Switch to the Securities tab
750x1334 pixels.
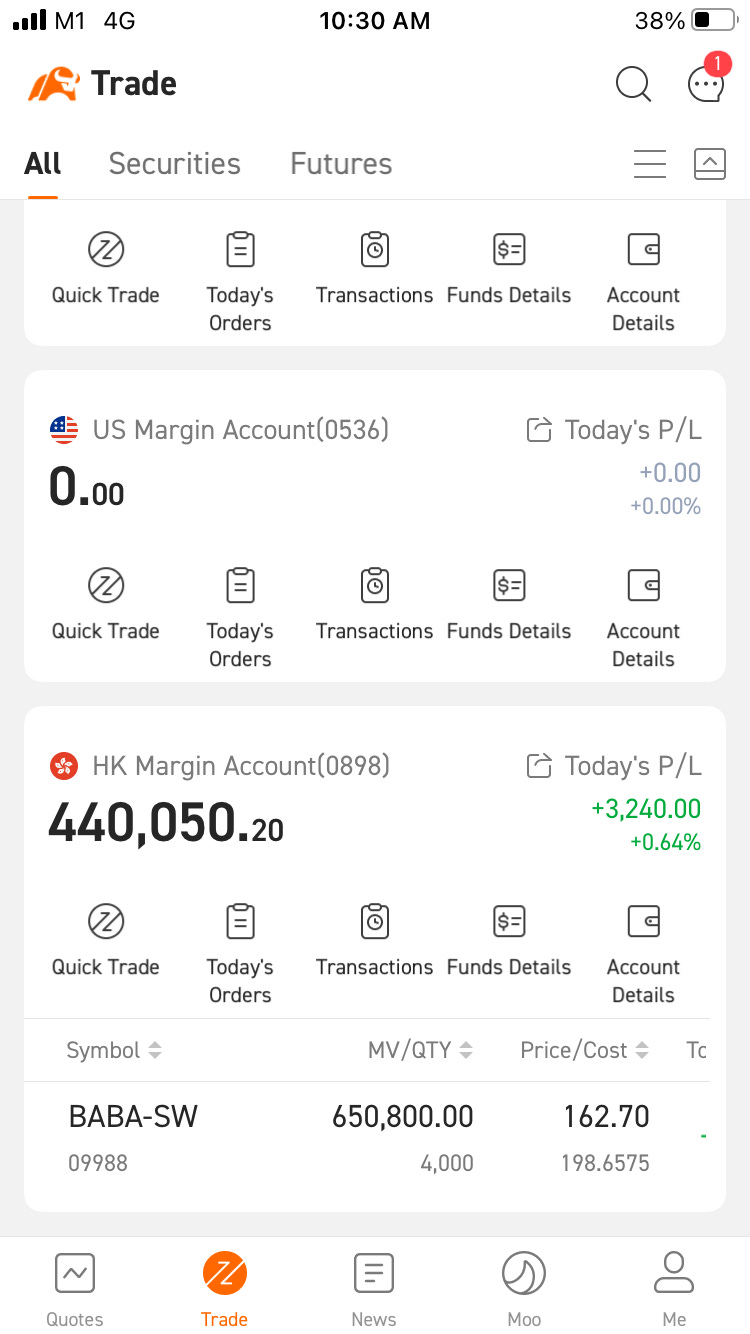[175, 164]
